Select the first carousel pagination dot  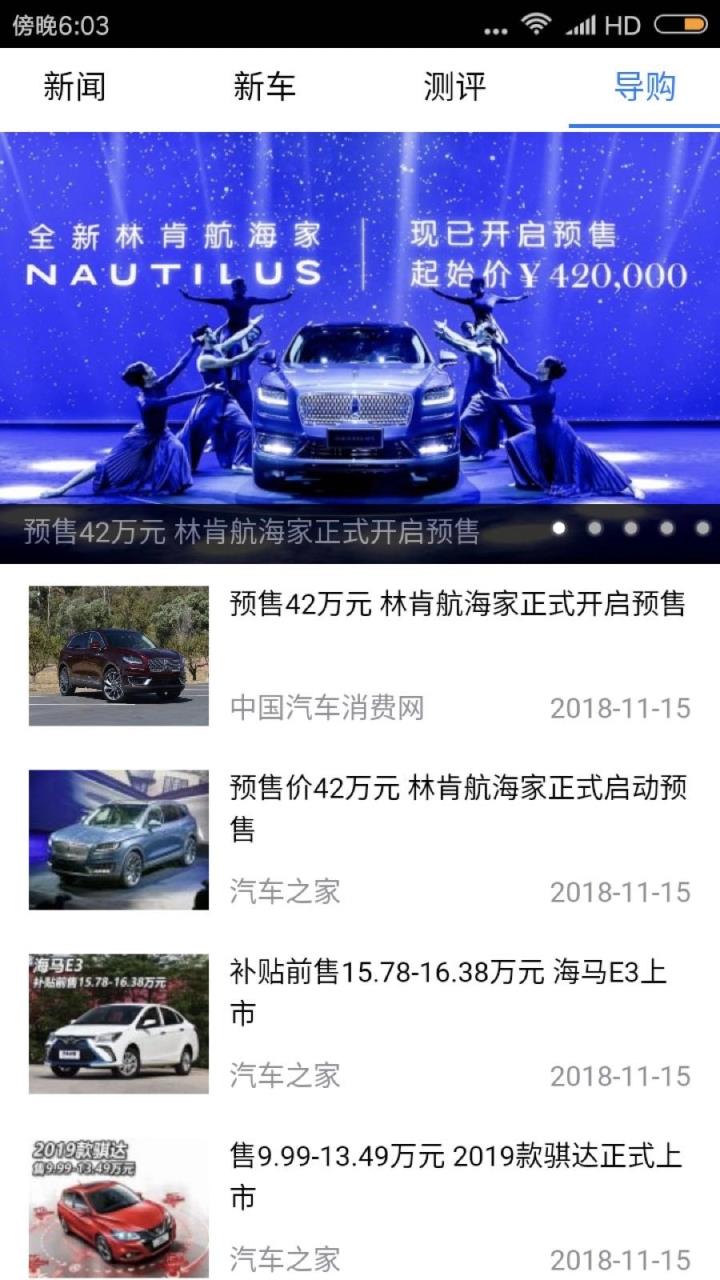pos(560,527)
